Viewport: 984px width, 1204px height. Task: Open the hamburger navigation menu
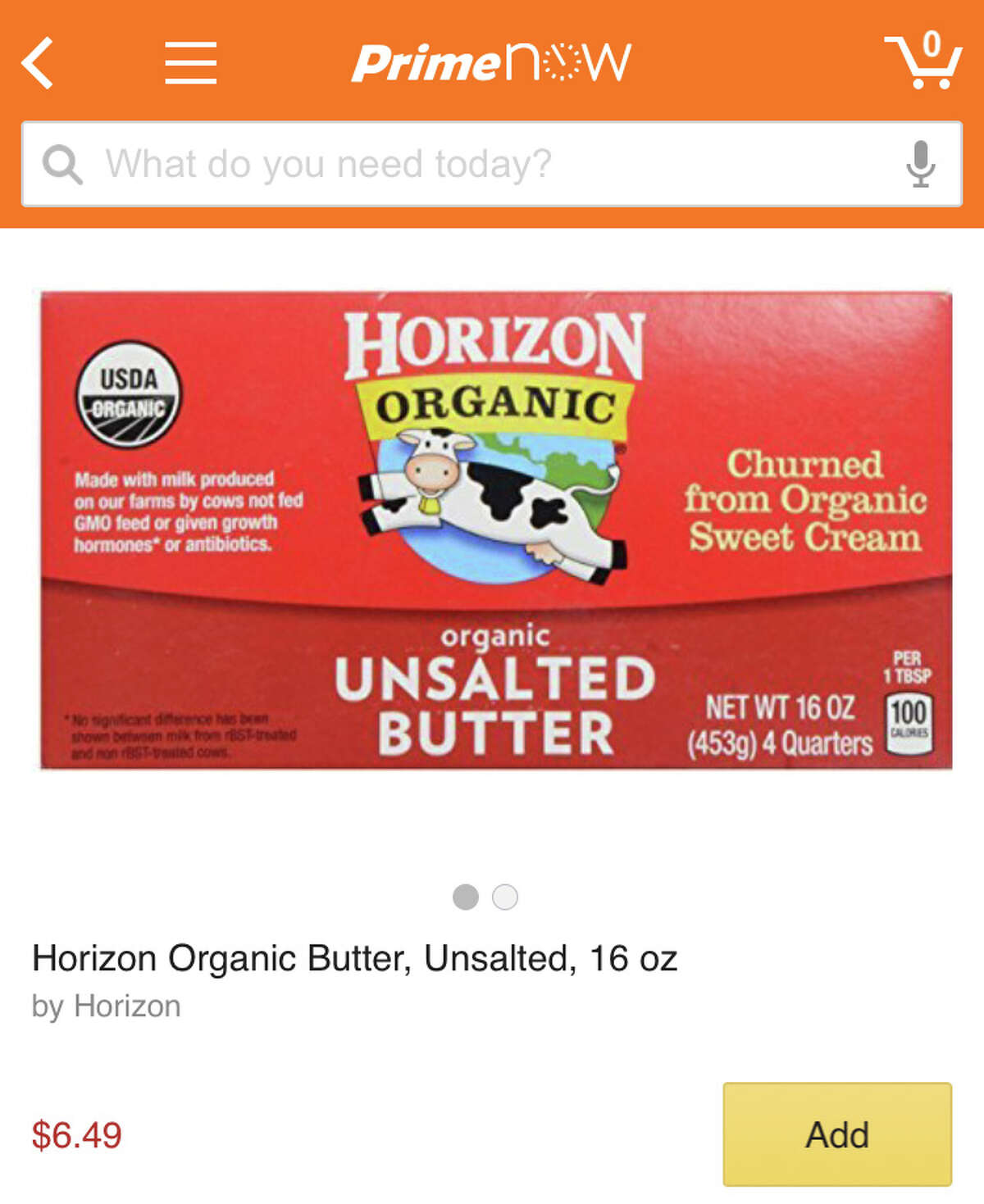pos(189,62)
